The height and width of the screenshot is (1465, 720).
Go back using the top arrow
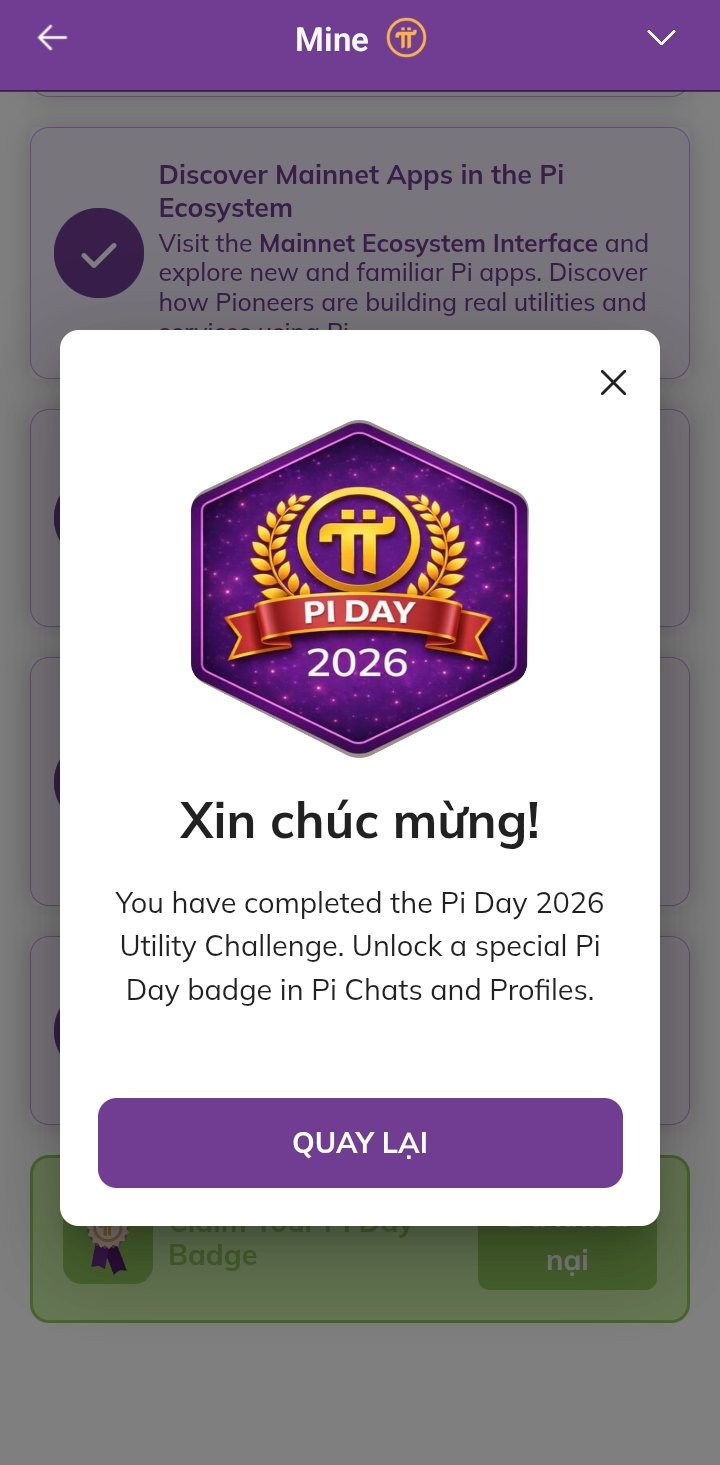point(52,38)
